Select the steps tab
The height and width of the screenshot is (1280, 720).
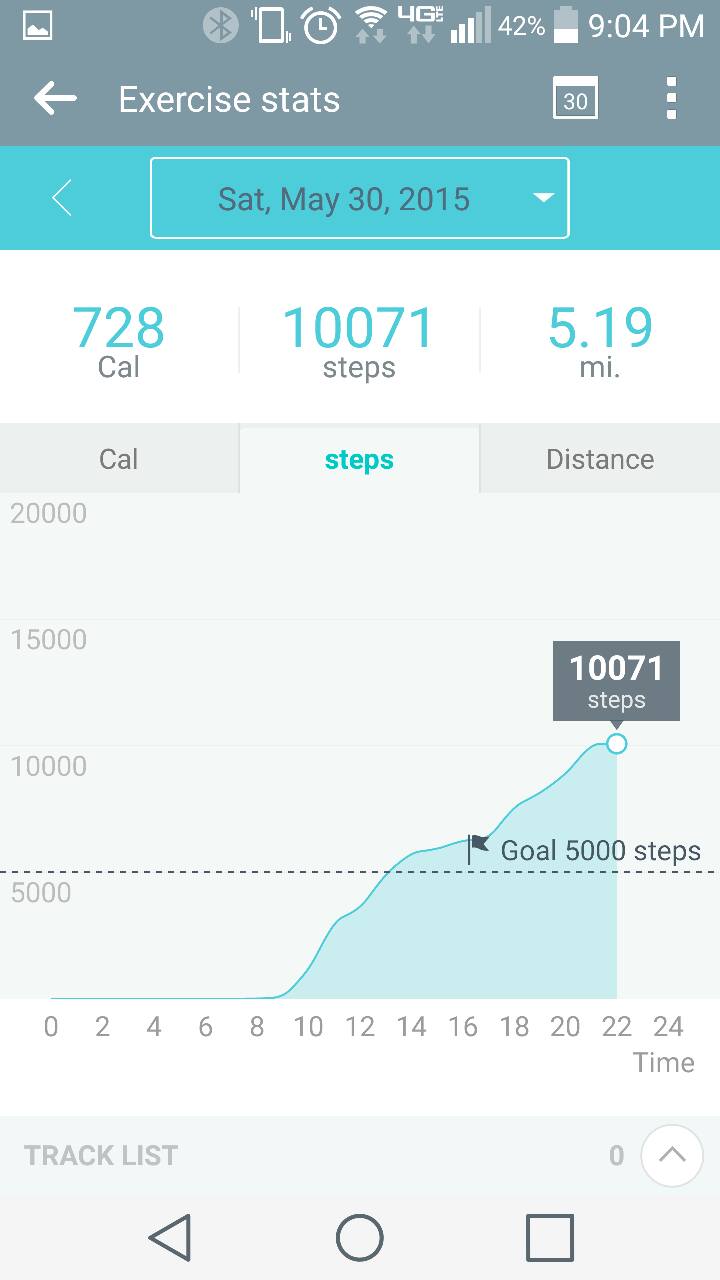click(359, 459)
